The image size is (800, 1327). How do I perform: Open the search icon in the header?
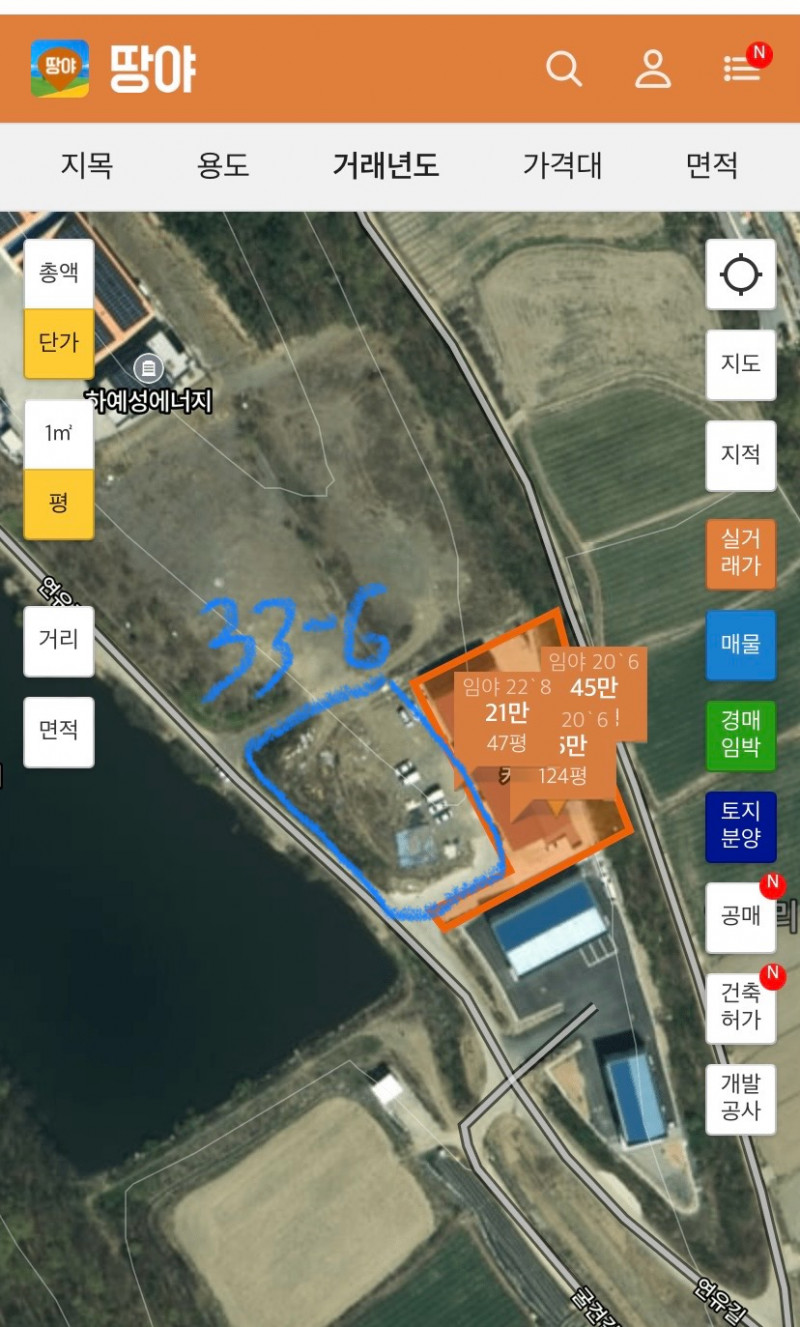564,69
